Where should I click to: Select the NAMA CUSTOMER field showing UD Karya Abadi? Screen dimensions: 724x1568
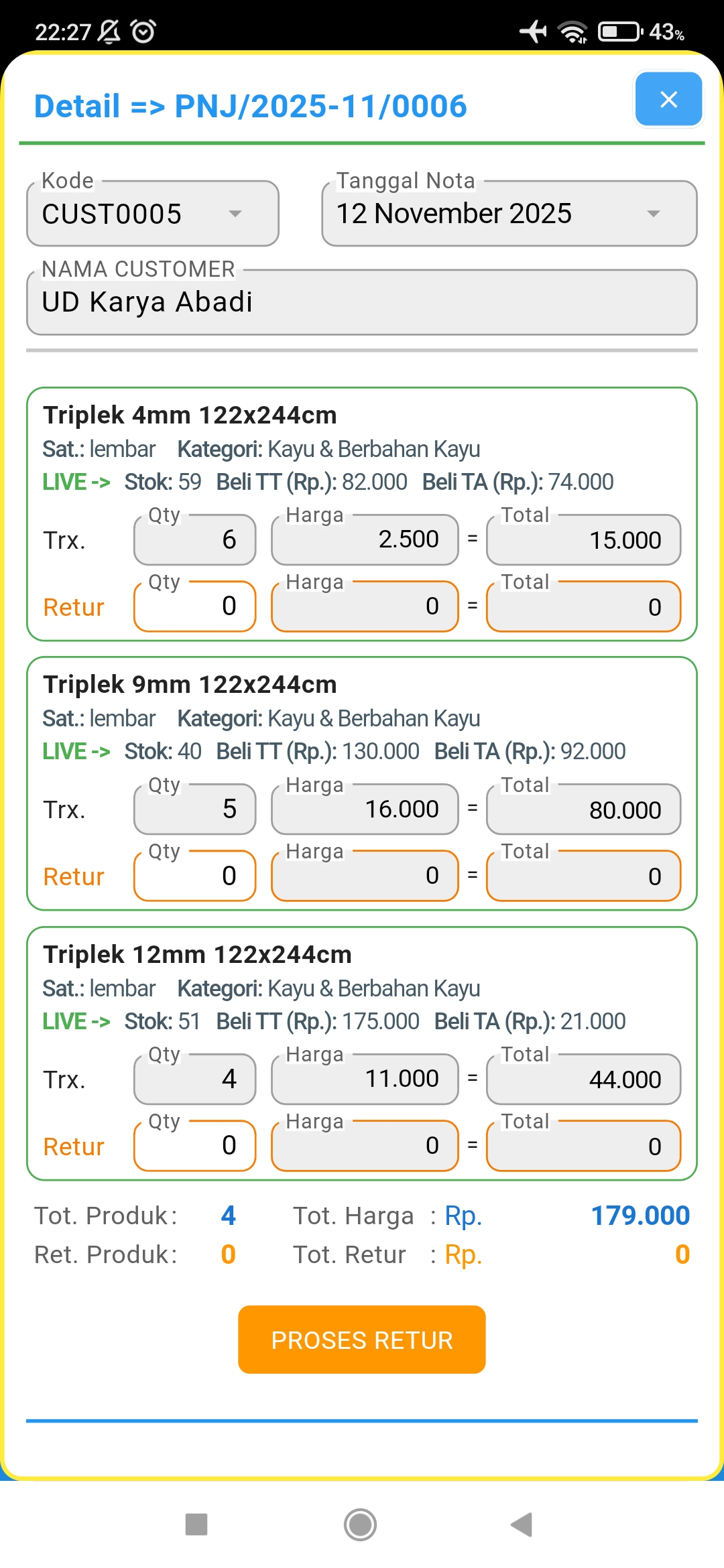(x=361, y=302)
